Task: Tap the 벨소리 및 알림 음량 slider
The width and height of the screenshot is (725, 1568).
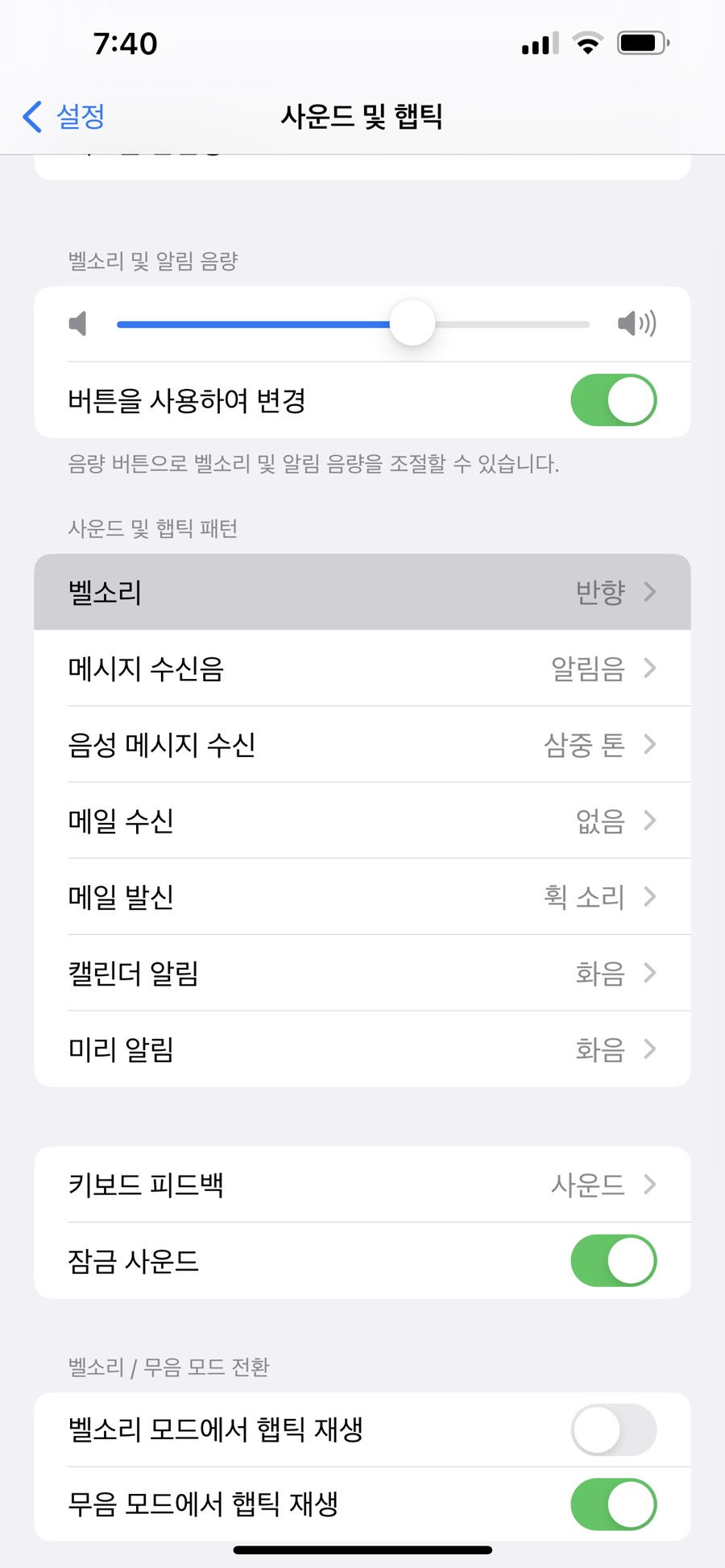Action: (x=354, y=324)
